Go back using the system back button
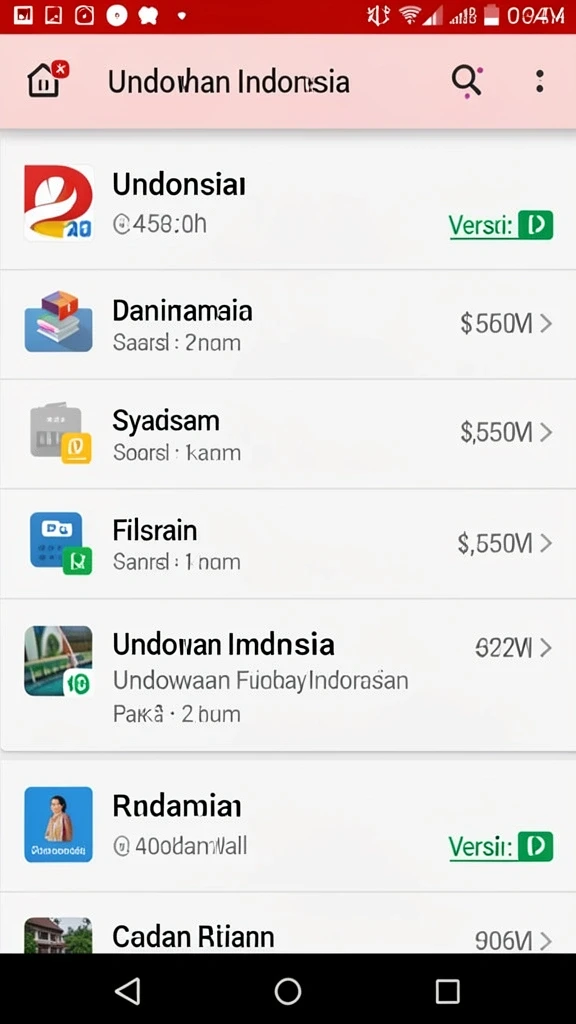 tap(128, 990)
